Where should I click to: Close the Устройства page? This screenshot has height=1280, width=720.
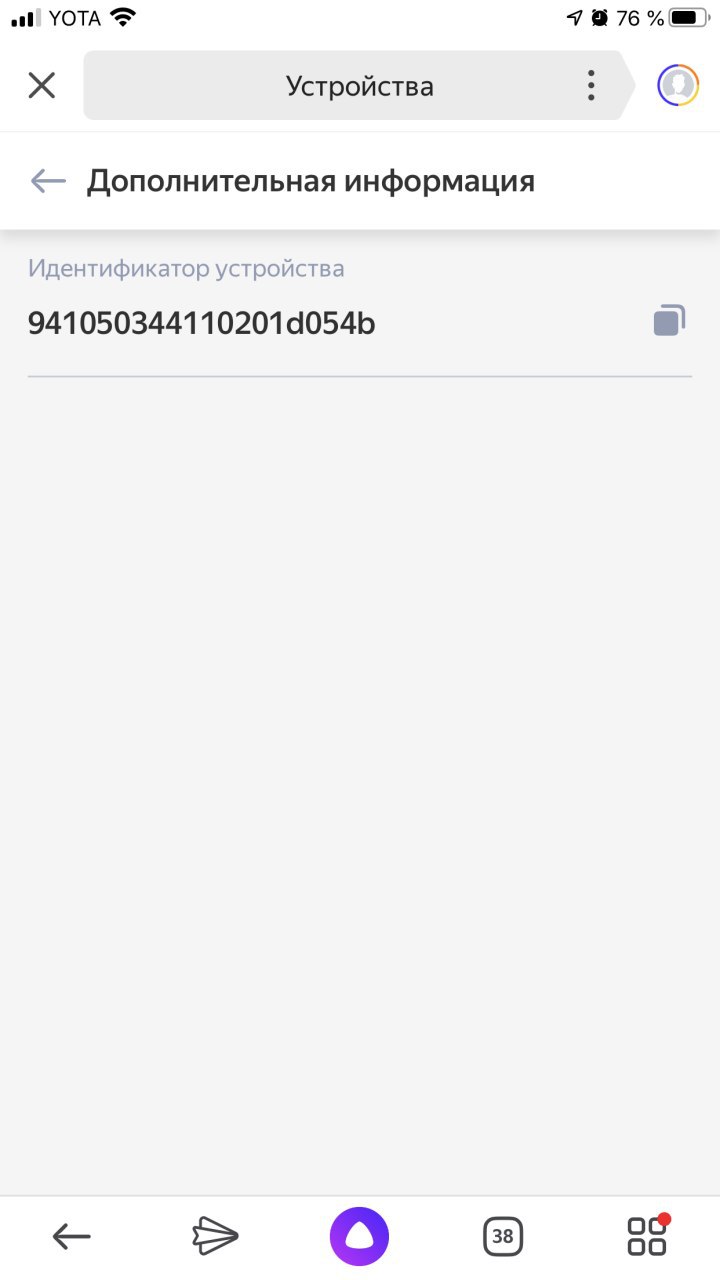tap(42, 86)
